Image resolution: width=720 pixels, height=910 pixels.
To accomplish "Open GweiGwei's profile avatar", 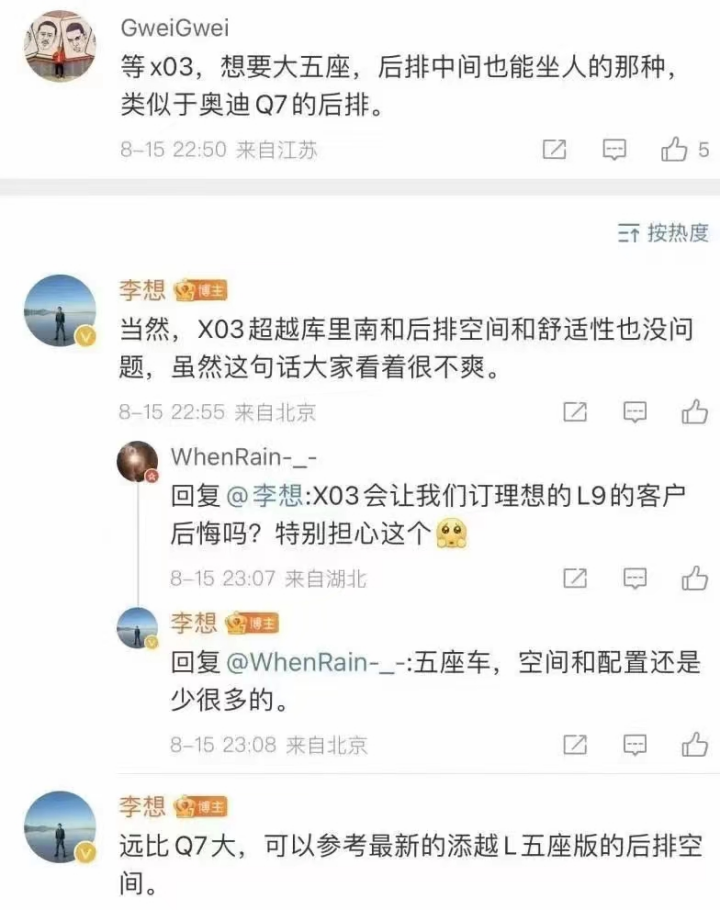I will (57, 45).
